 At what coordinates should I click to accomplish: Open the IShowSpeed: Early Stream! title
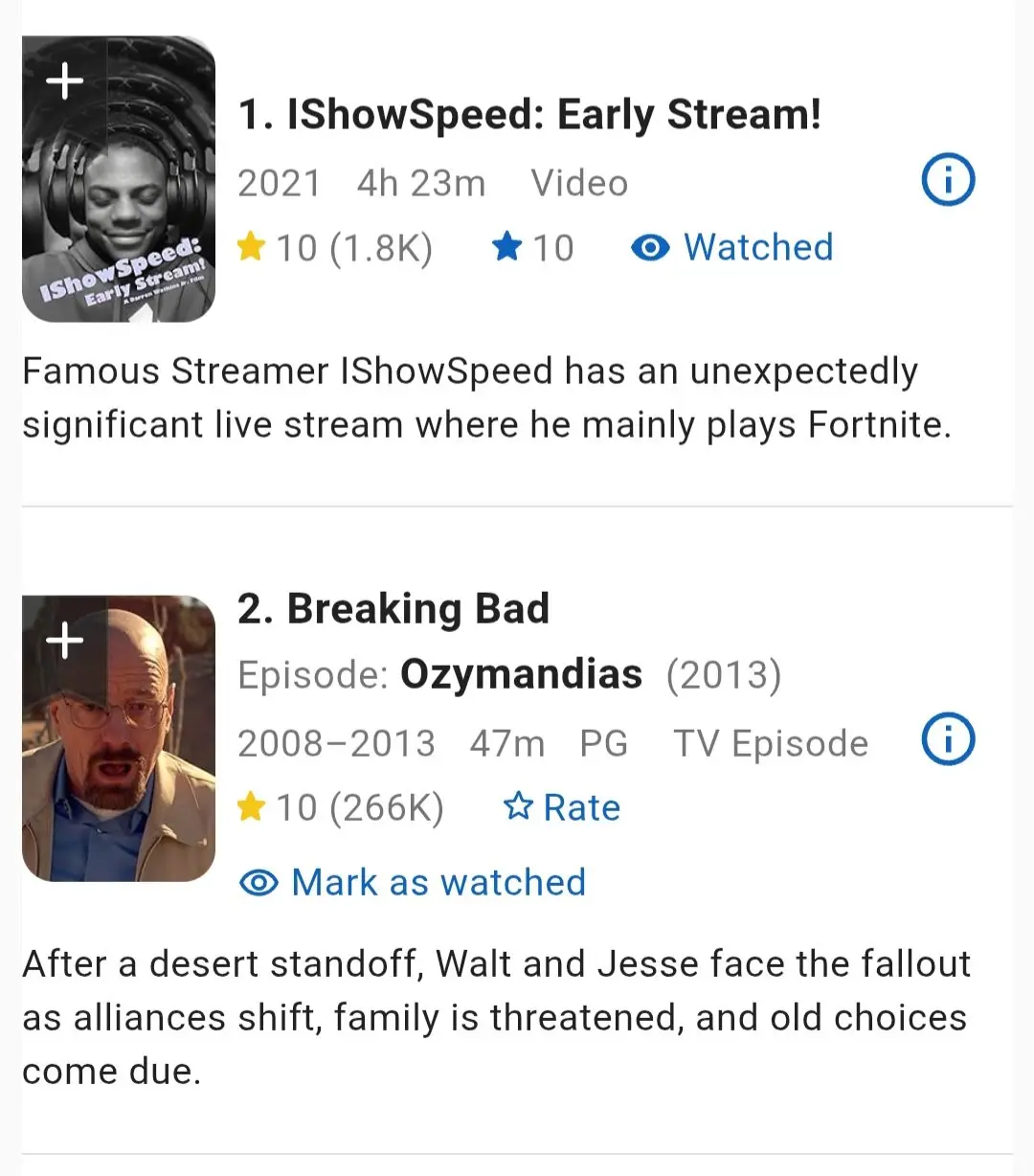(x=529, y=115)
